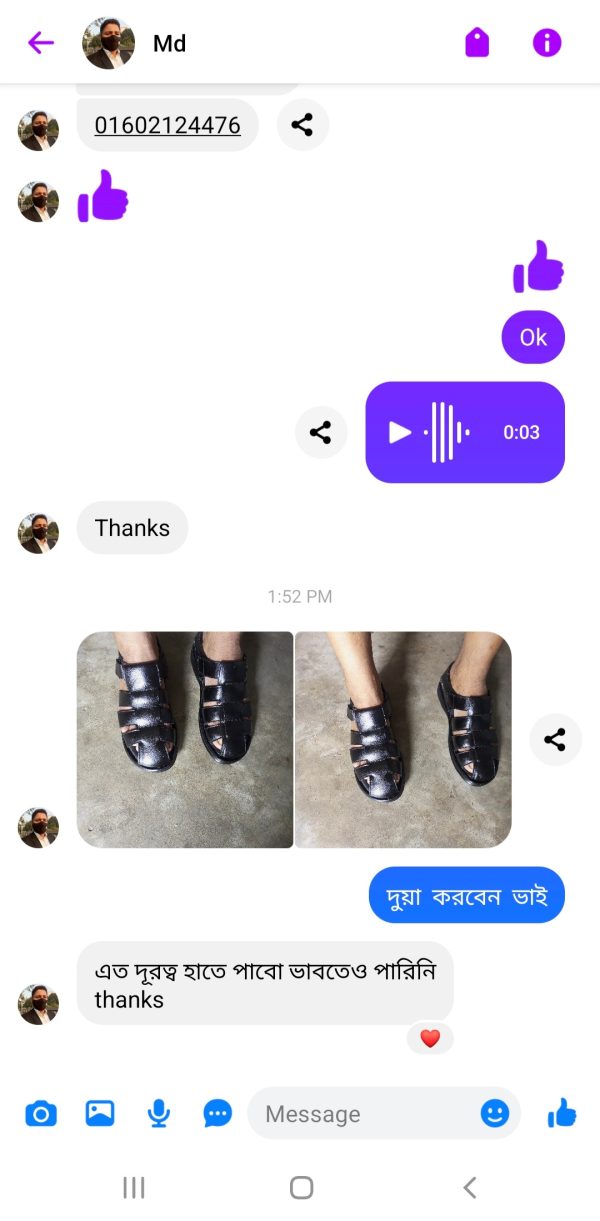Go back using the purple arrow

(40, 43)
